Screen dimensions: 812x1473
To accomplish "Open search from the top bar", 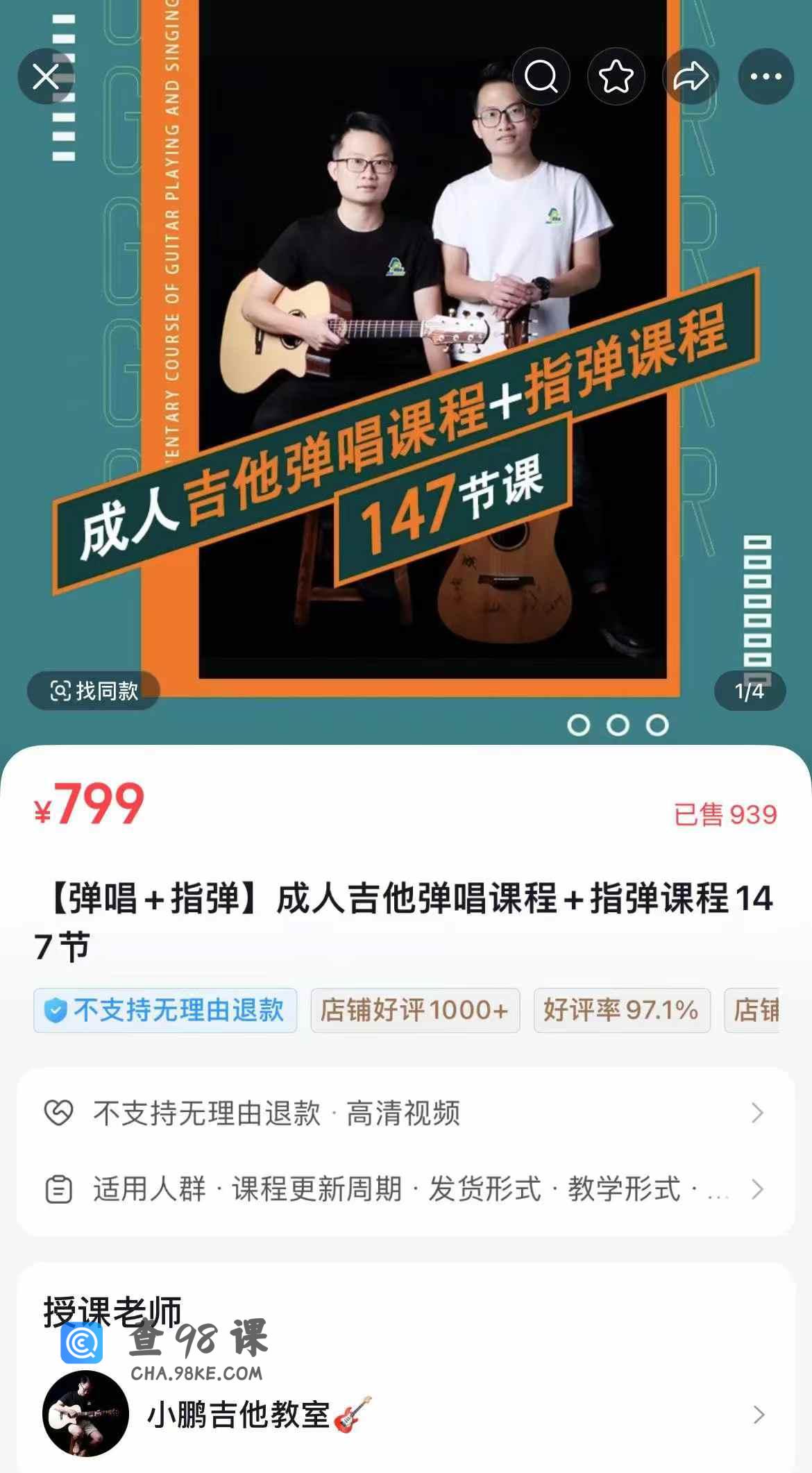I will click(541, 76).
